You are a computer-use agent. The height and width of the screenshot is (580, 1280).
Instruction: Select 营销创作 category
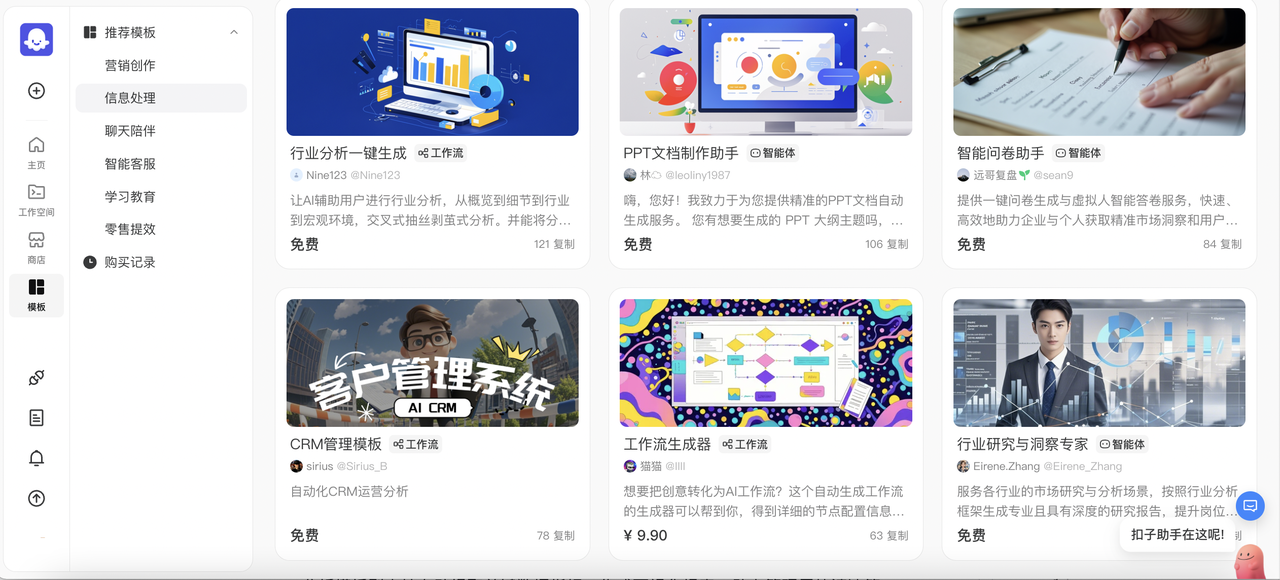(x=130, y=65)
